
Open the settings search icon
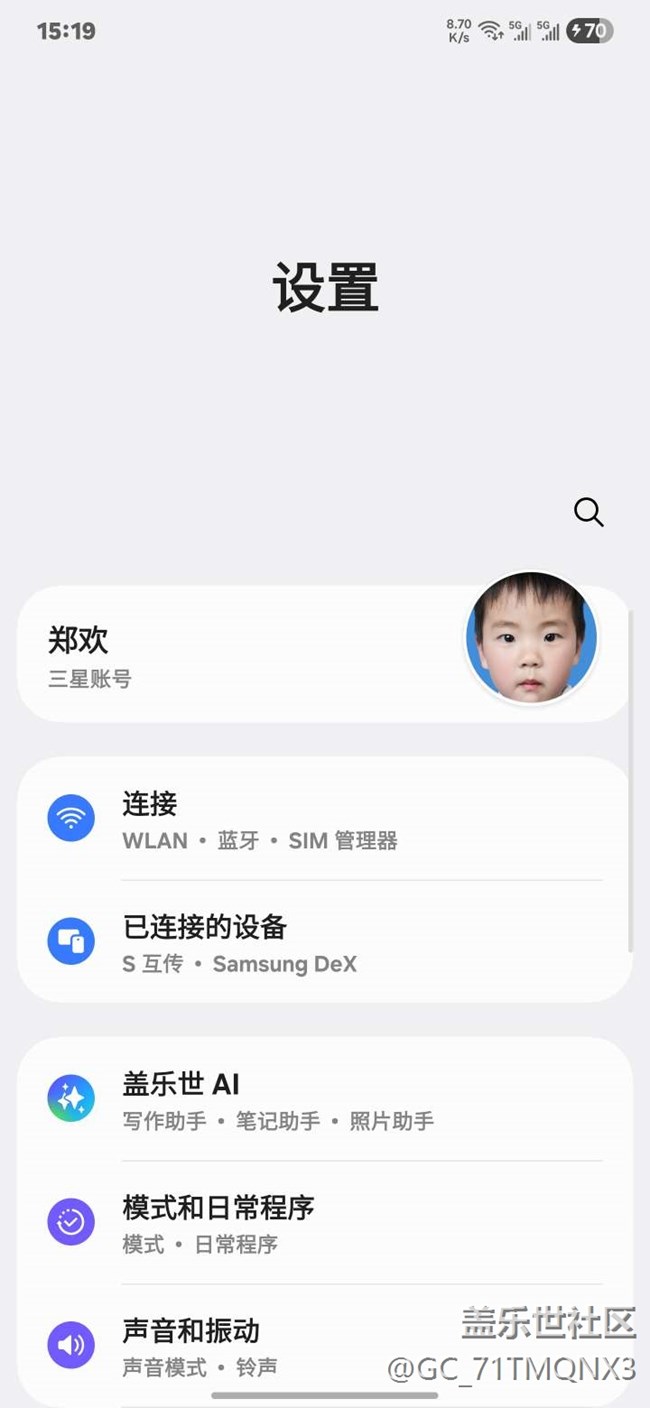coord(588,512)
